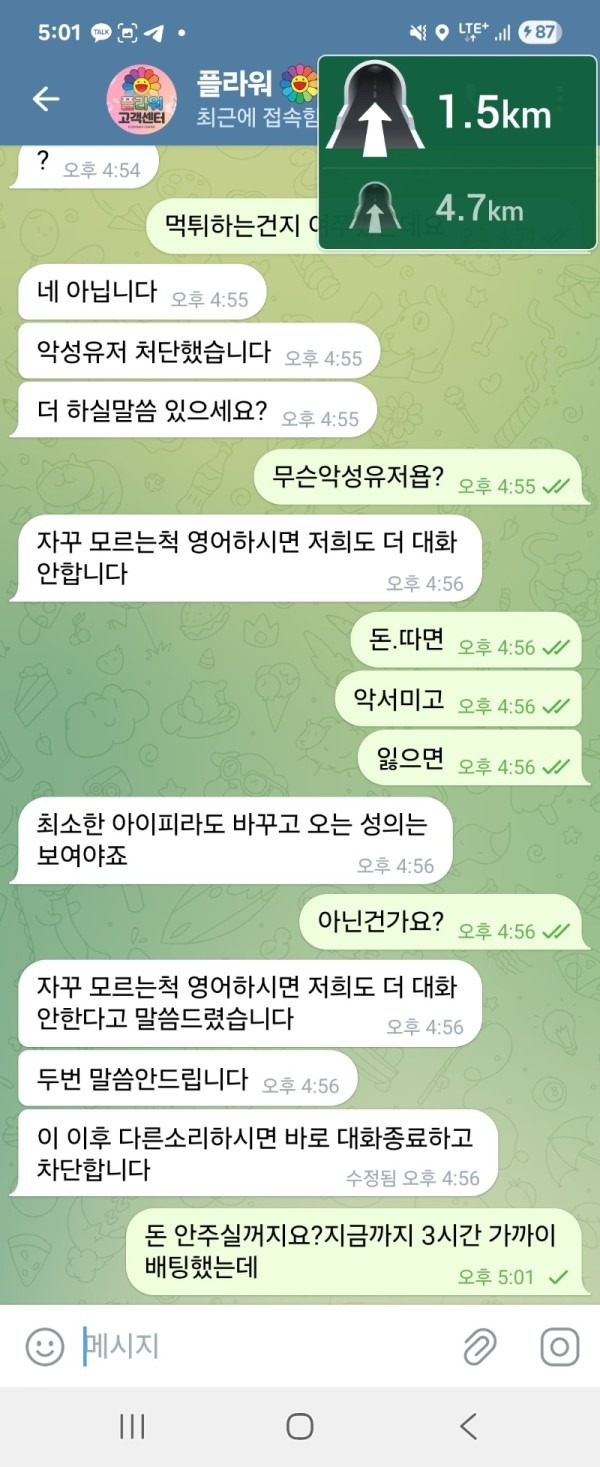Go back to the chat list

click(x=46, y=98)
